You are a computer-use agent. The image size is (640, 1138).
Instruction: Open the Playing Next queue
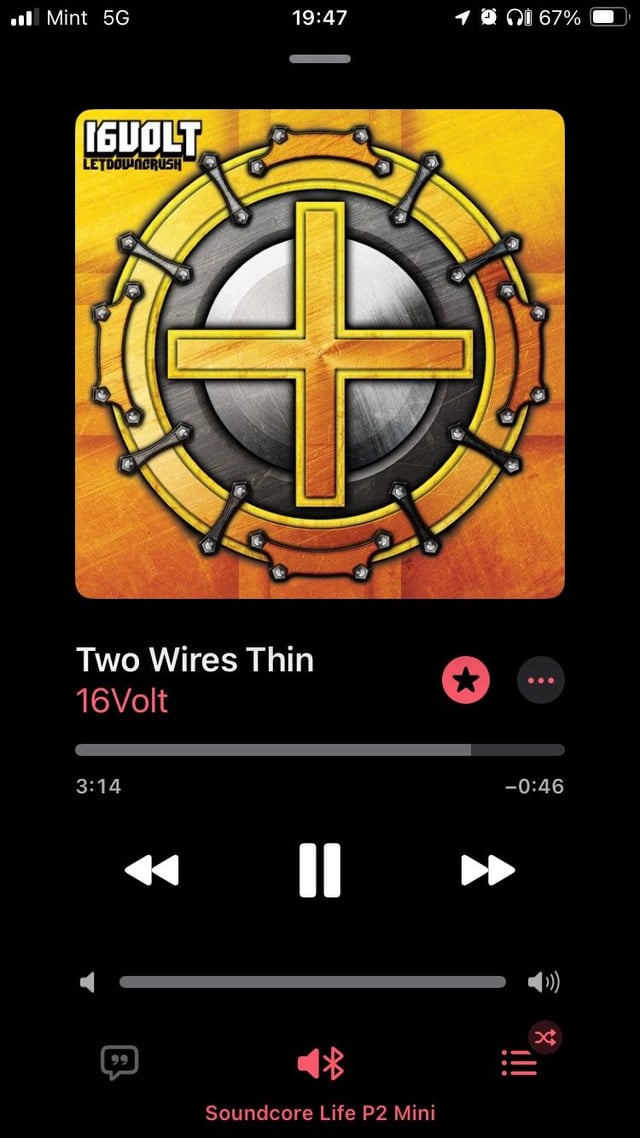click(519, 1064)
